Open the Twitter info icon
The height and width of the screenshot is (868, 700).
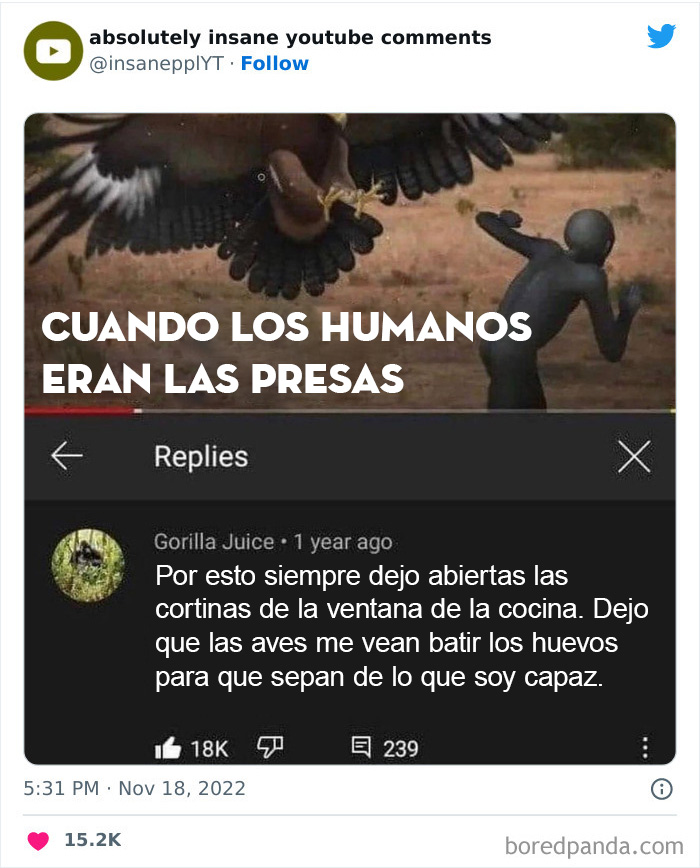coord(661,789)
